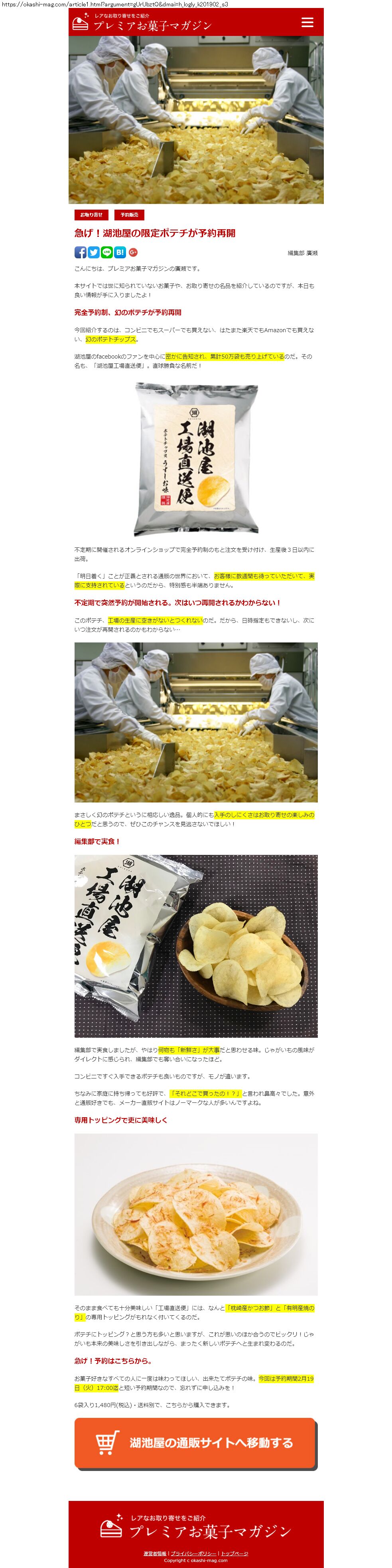Tap the header プレミアお菓子マガジン logo
Screen dimensions: 392x1568
click(x=142, y=22)
